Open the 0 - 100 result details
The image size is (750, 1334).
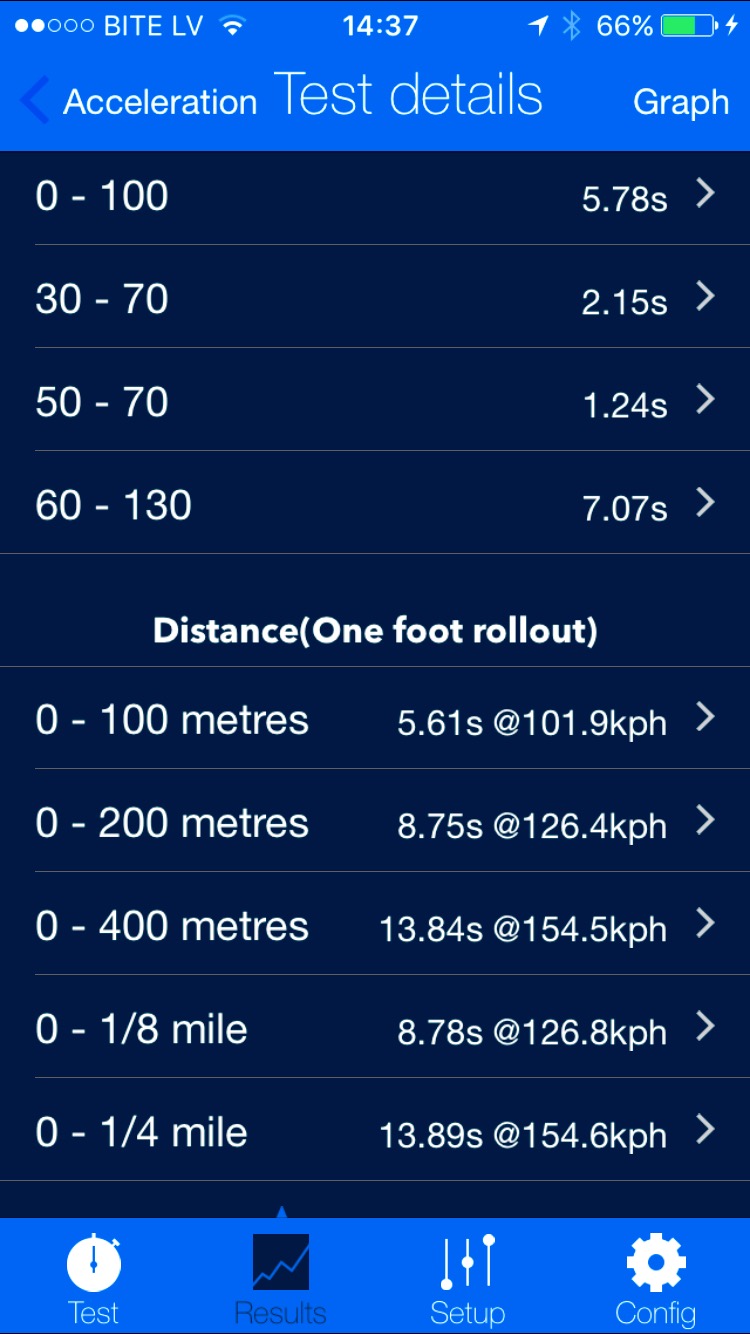tap(375, 196)
